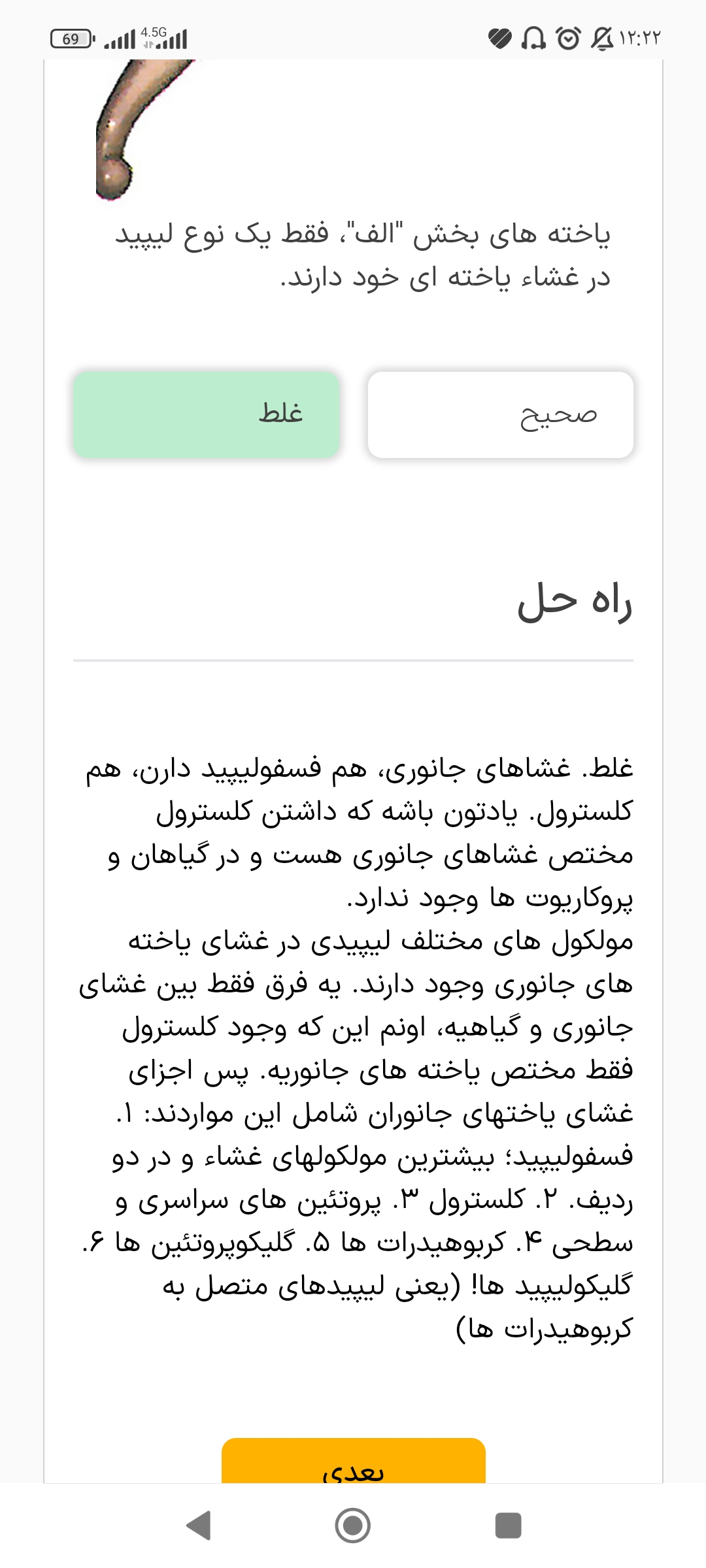Select the صحیح (correct) answer option
706x1568 pixels.
[x=500, y=415]
